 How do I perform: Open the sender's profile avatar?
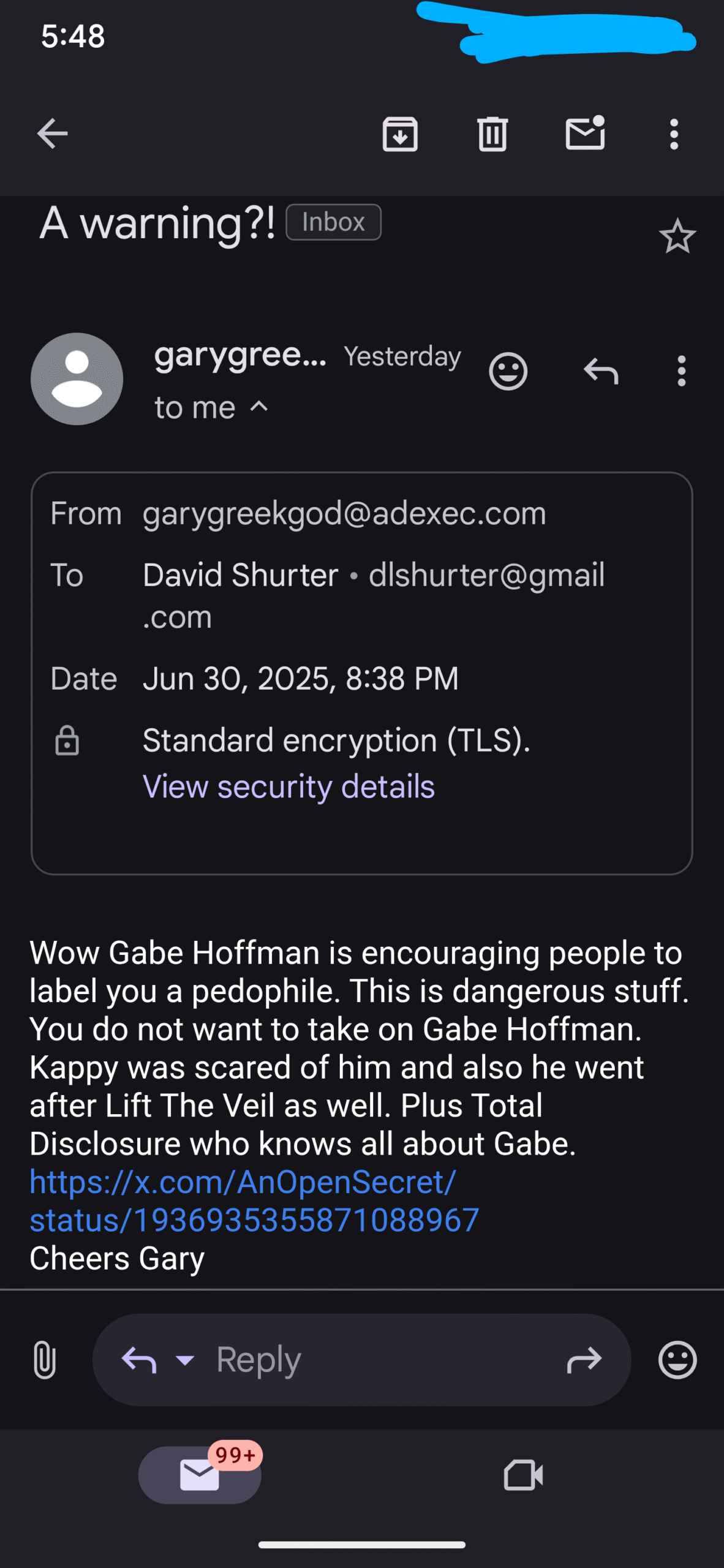(x=77, y=379)
